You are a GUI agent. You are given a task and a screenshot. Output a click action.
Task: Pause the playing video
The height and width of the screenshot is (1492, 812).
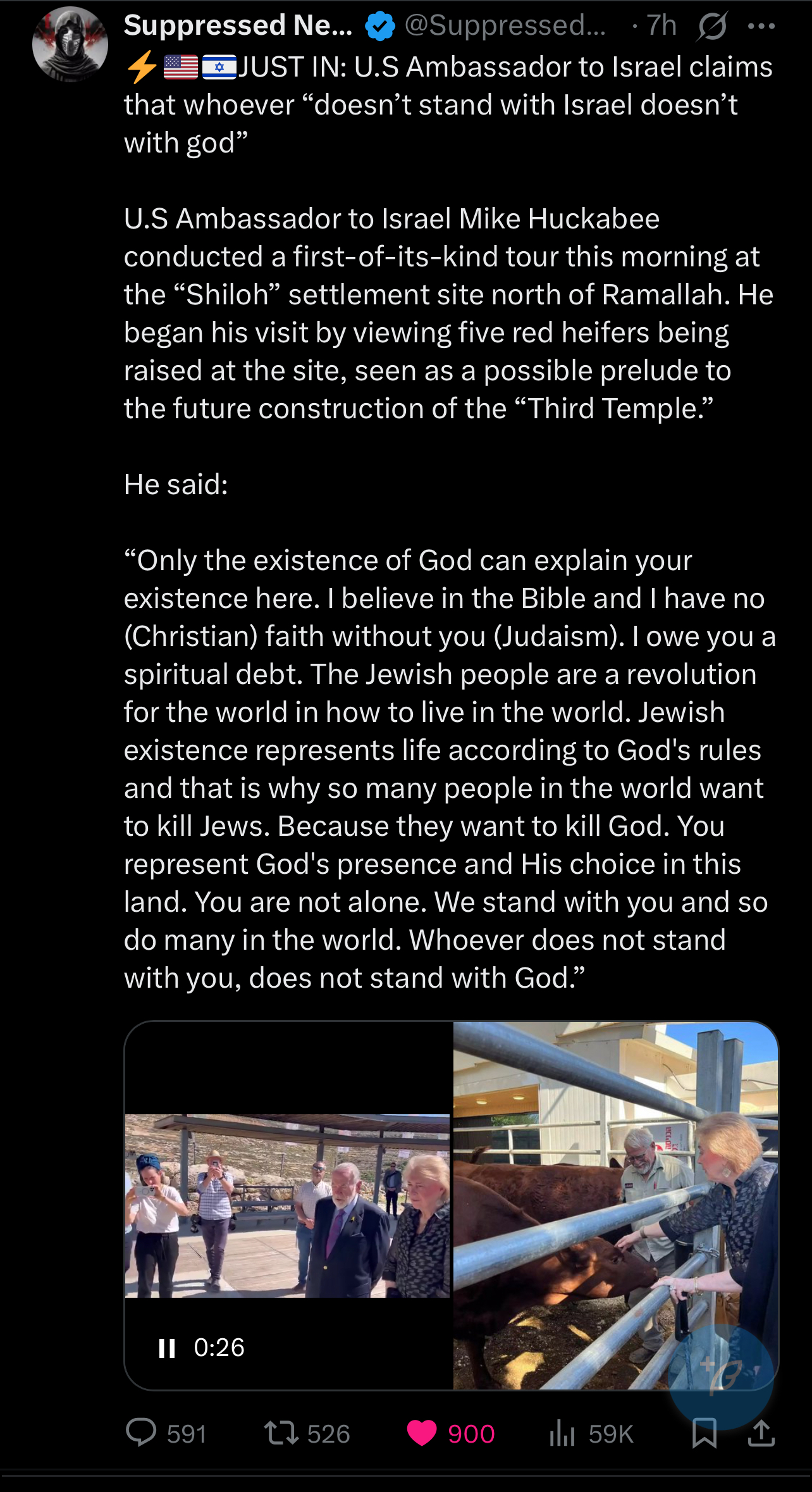[x=167, y=1348]
